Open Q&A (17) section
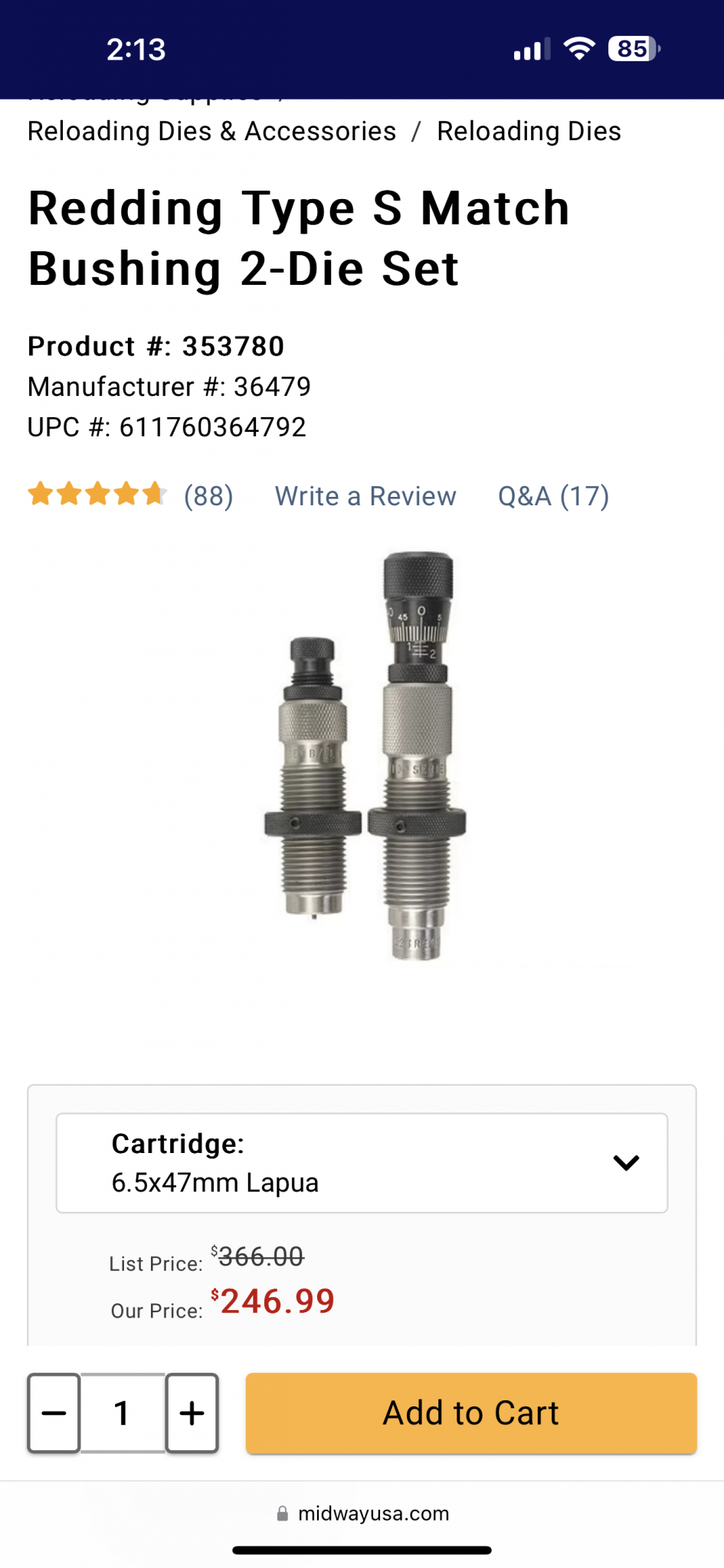Image resolution: width=724 pixels, height=1568 pixels. click(553, 496)
